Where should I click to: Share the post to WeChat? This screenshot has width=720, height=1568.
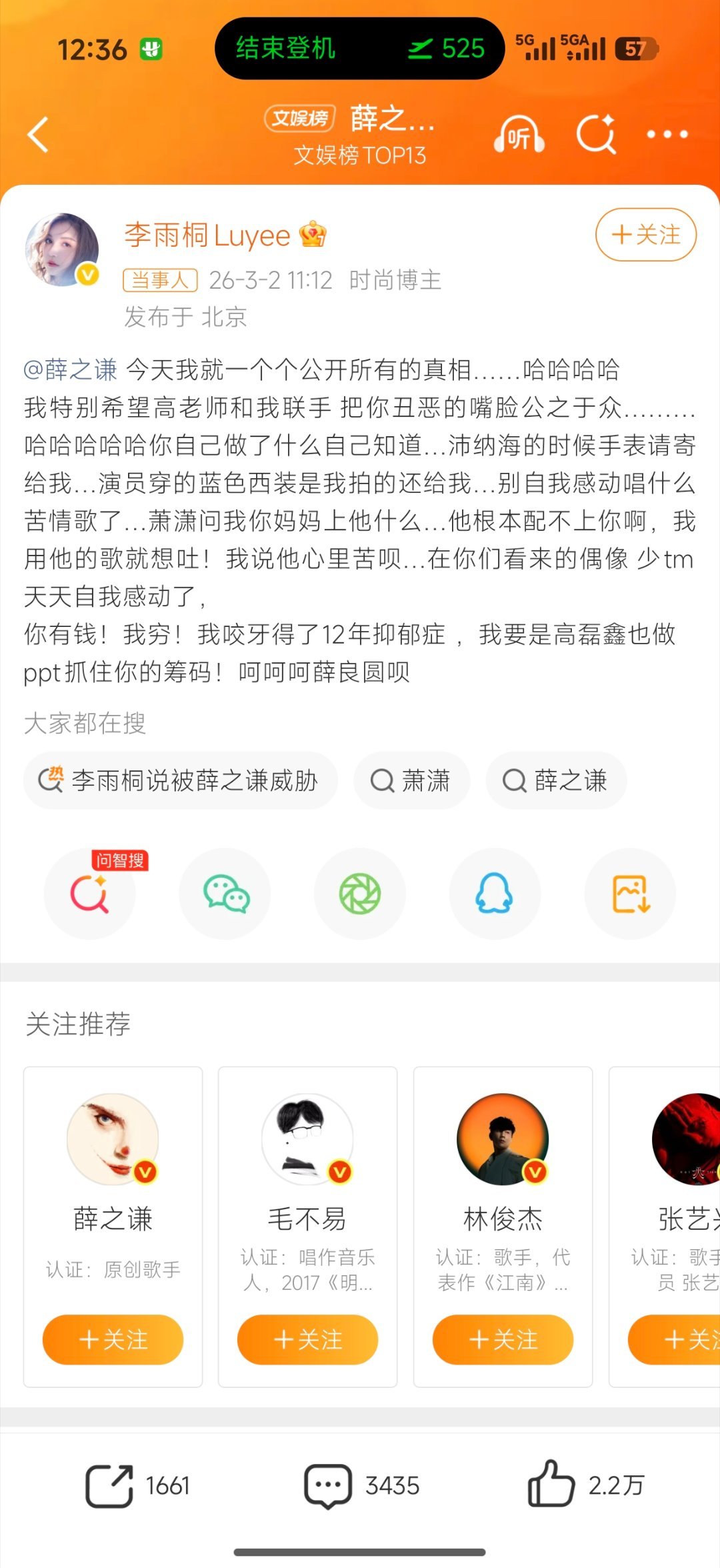pos(225,894)
